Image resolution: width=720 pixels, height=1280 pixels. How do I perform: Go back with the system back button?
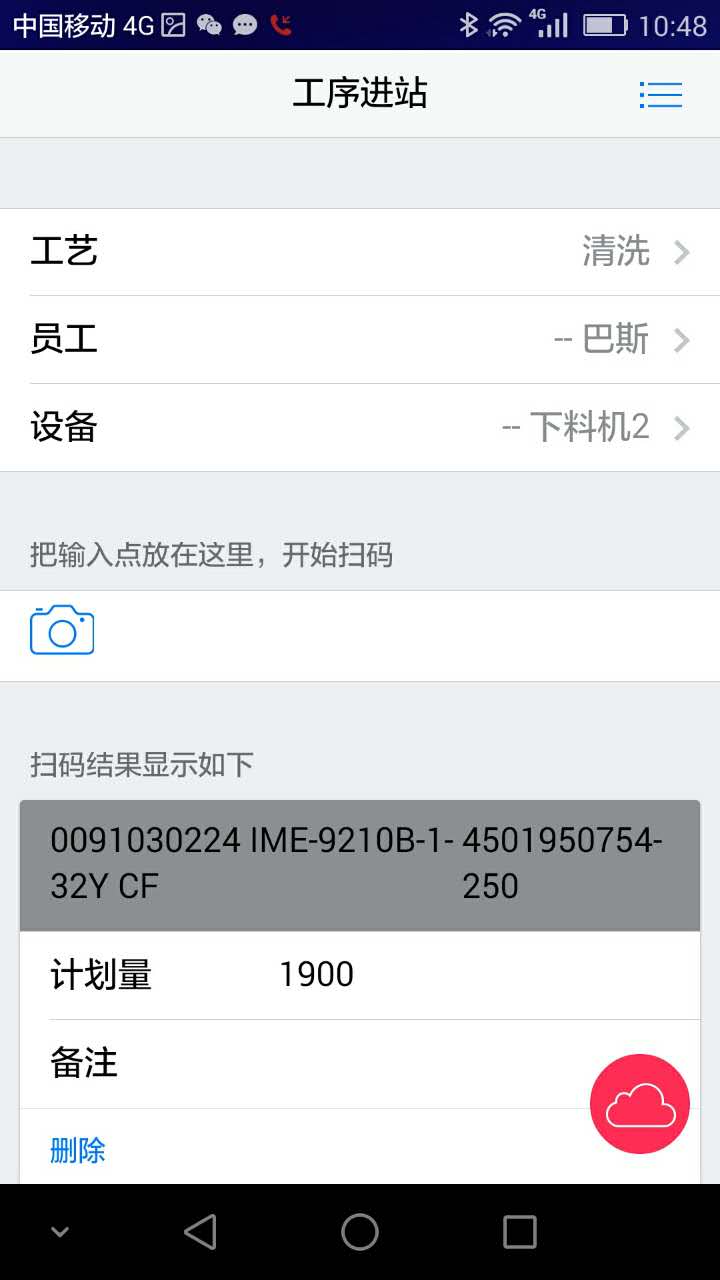200,1232
